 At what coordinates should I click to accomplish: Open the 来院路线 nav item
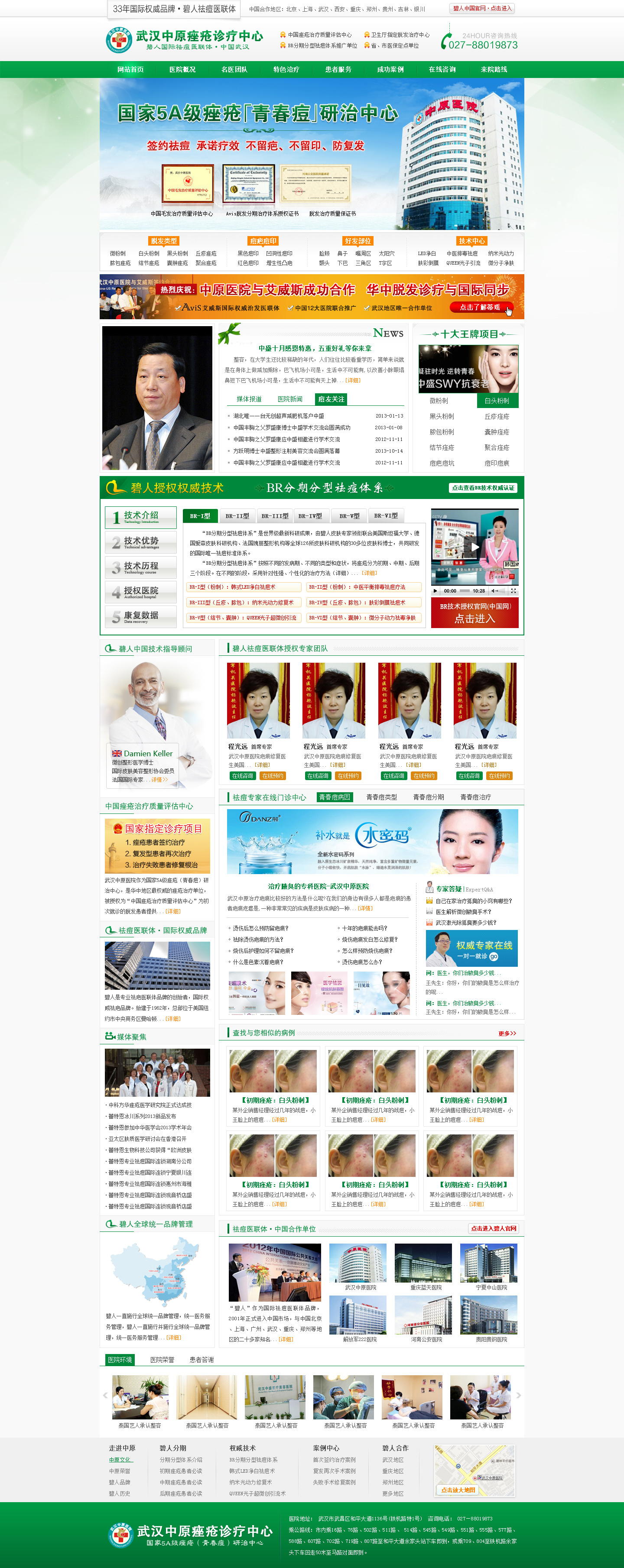pyautogui.click(x=494, y=69)
